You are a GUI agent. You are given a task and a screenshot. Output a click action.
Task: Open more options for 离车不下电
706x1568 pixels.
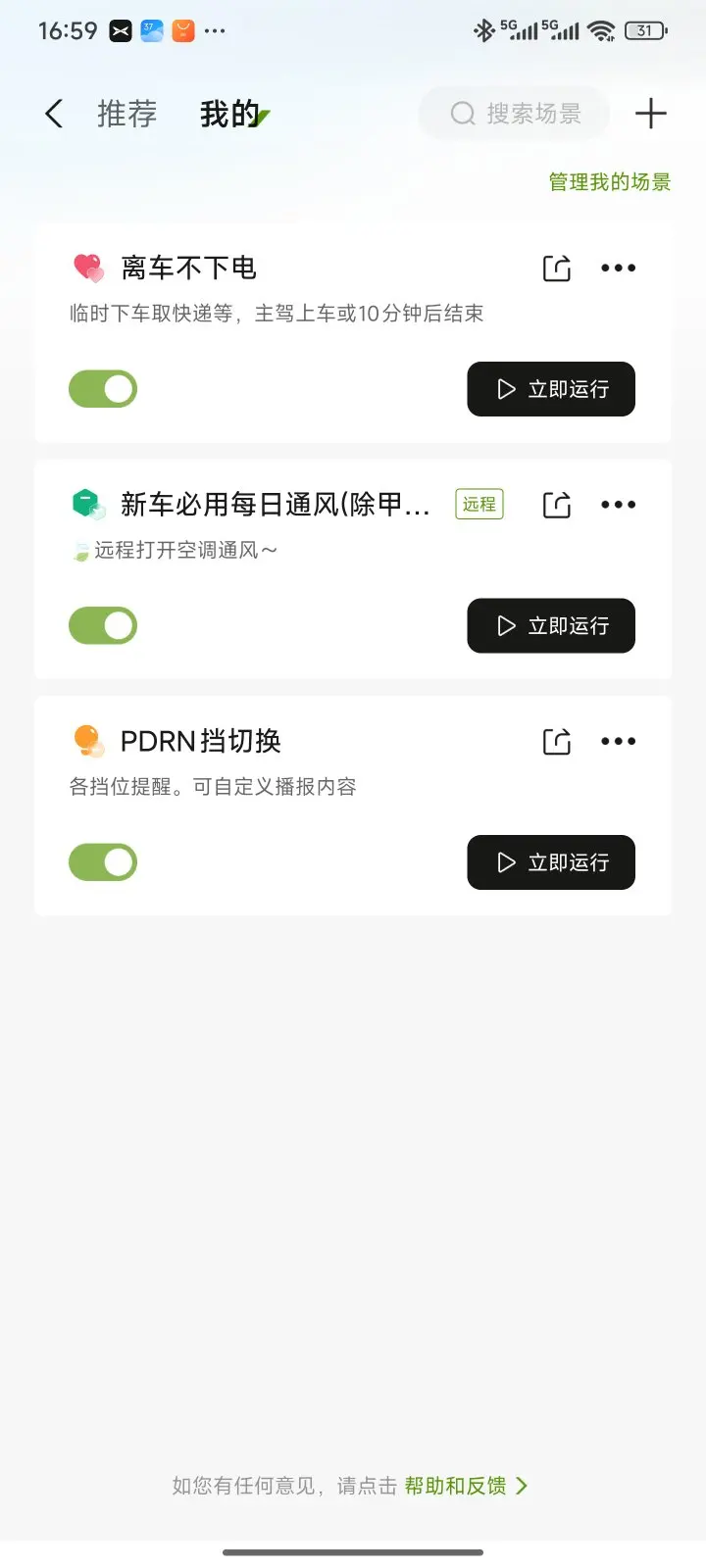[x=618, y=268]
